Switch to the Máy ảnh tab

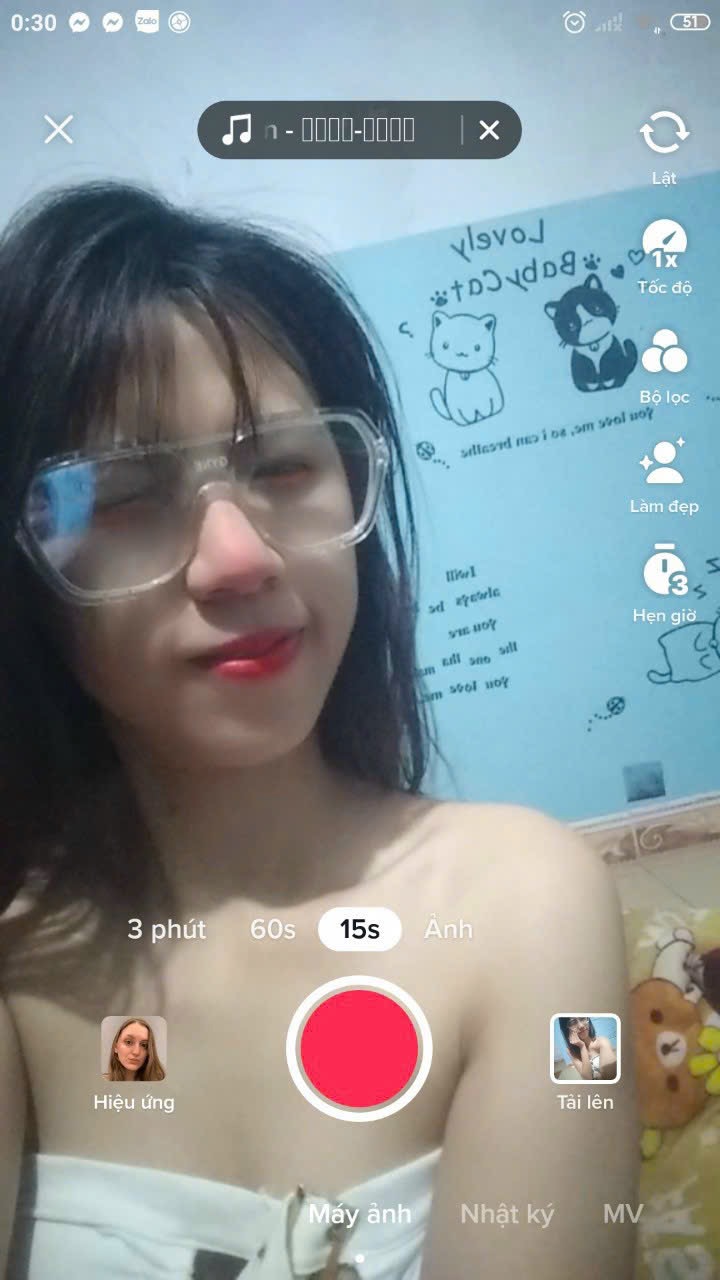coord(360,1214)
